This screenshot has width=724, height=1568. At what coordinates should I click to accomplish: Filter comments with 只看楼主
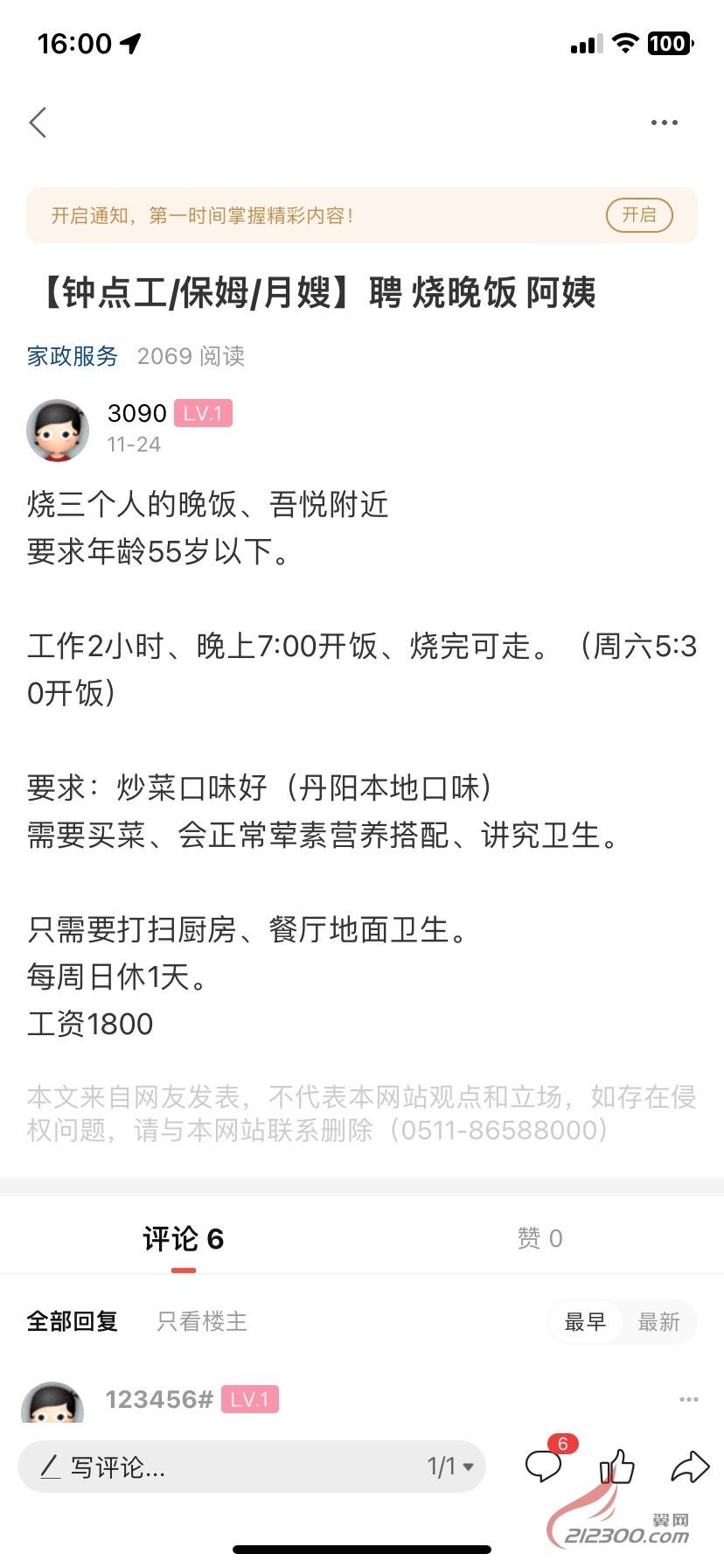pyautogui.click(x=202, y=1321)
